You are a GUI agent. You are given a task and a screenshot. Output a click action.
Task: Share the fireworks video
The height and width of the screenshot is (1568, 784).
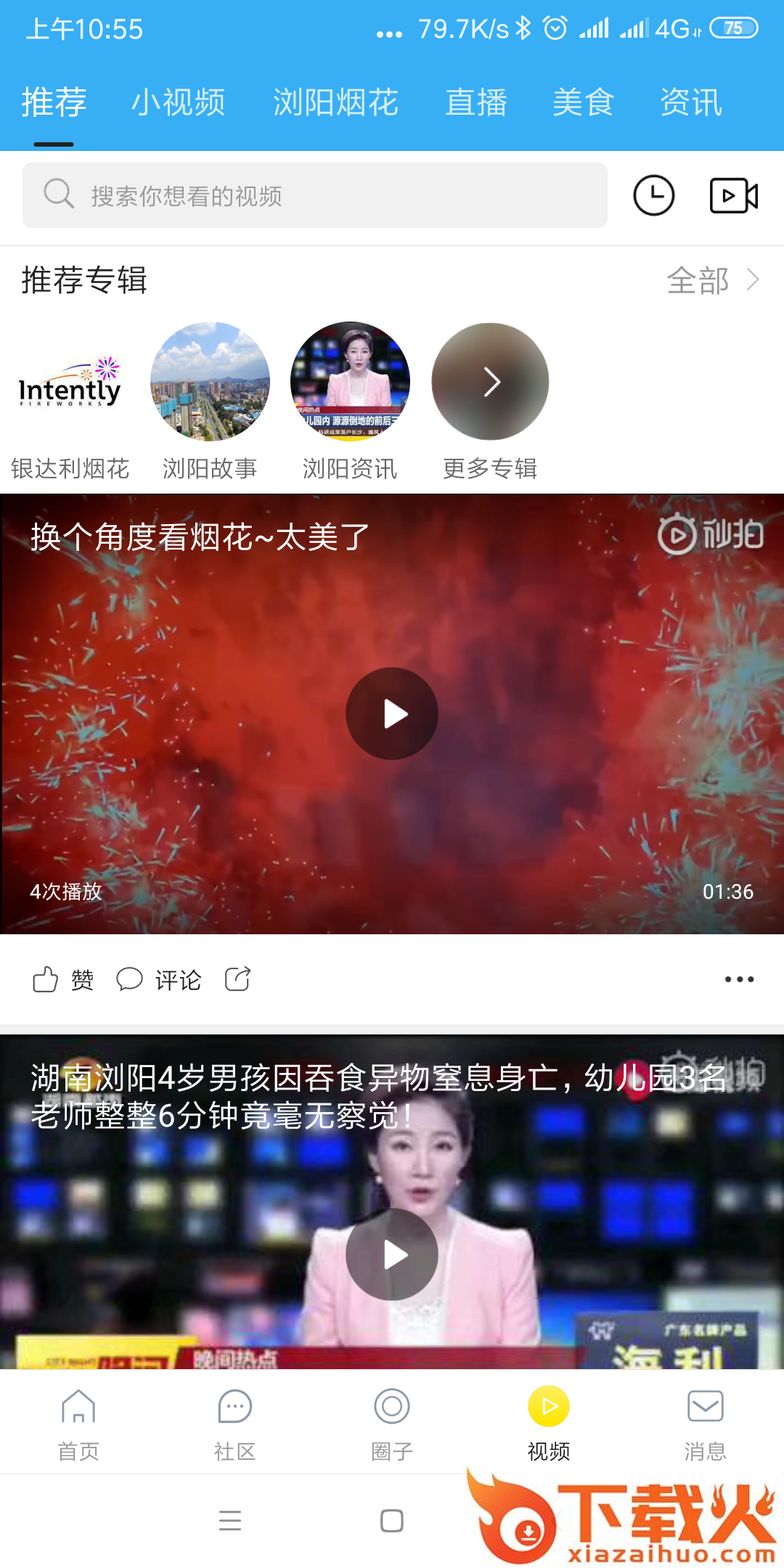pyautogui.click(x=237, y=979)
